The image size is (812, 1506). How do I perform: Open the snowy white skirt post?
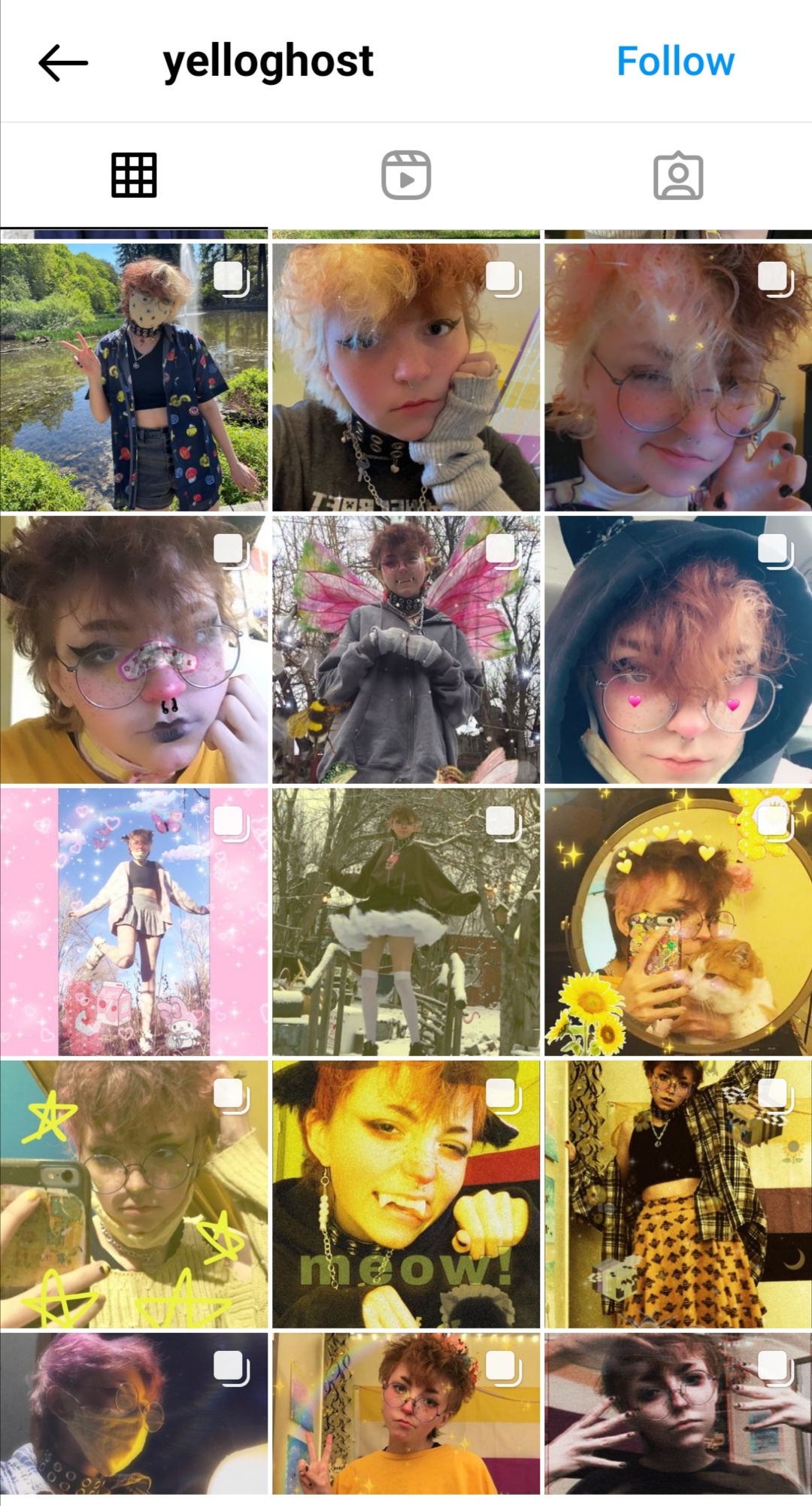[x=406, y=922]
